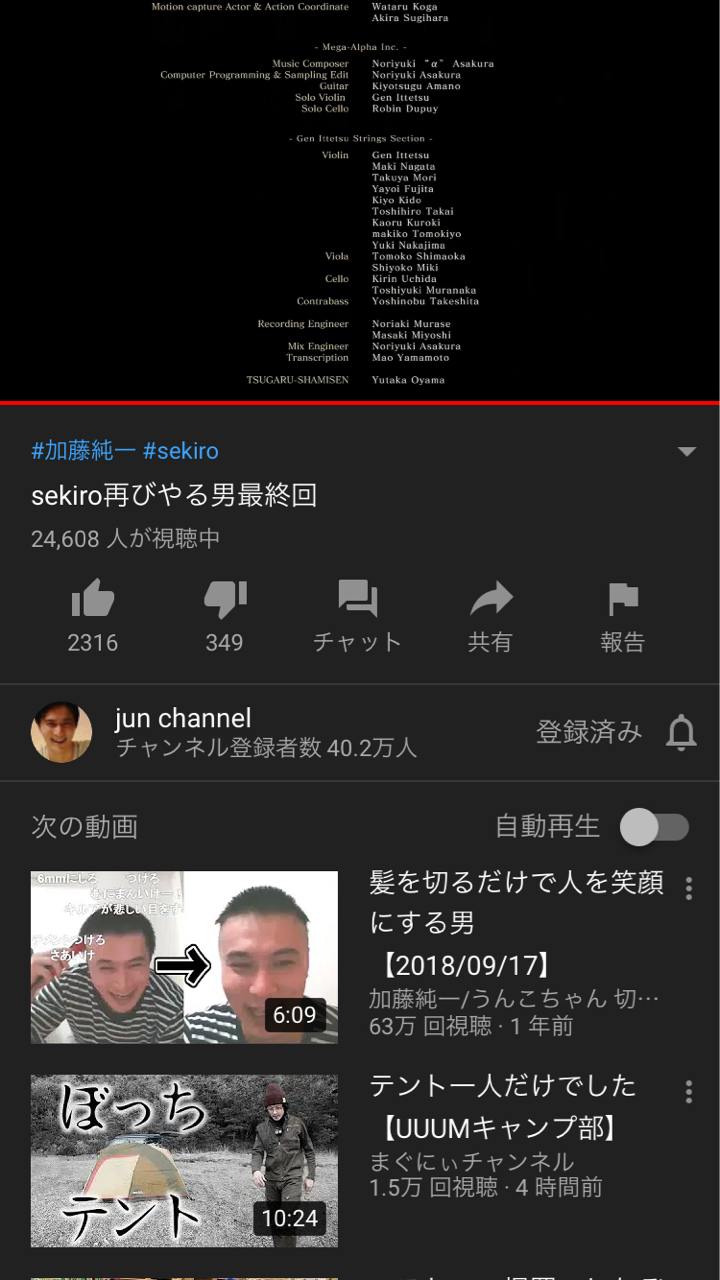Toggle 自動再生 autoplay switch
Screen dimensions: 720x1280
[654, 827]
